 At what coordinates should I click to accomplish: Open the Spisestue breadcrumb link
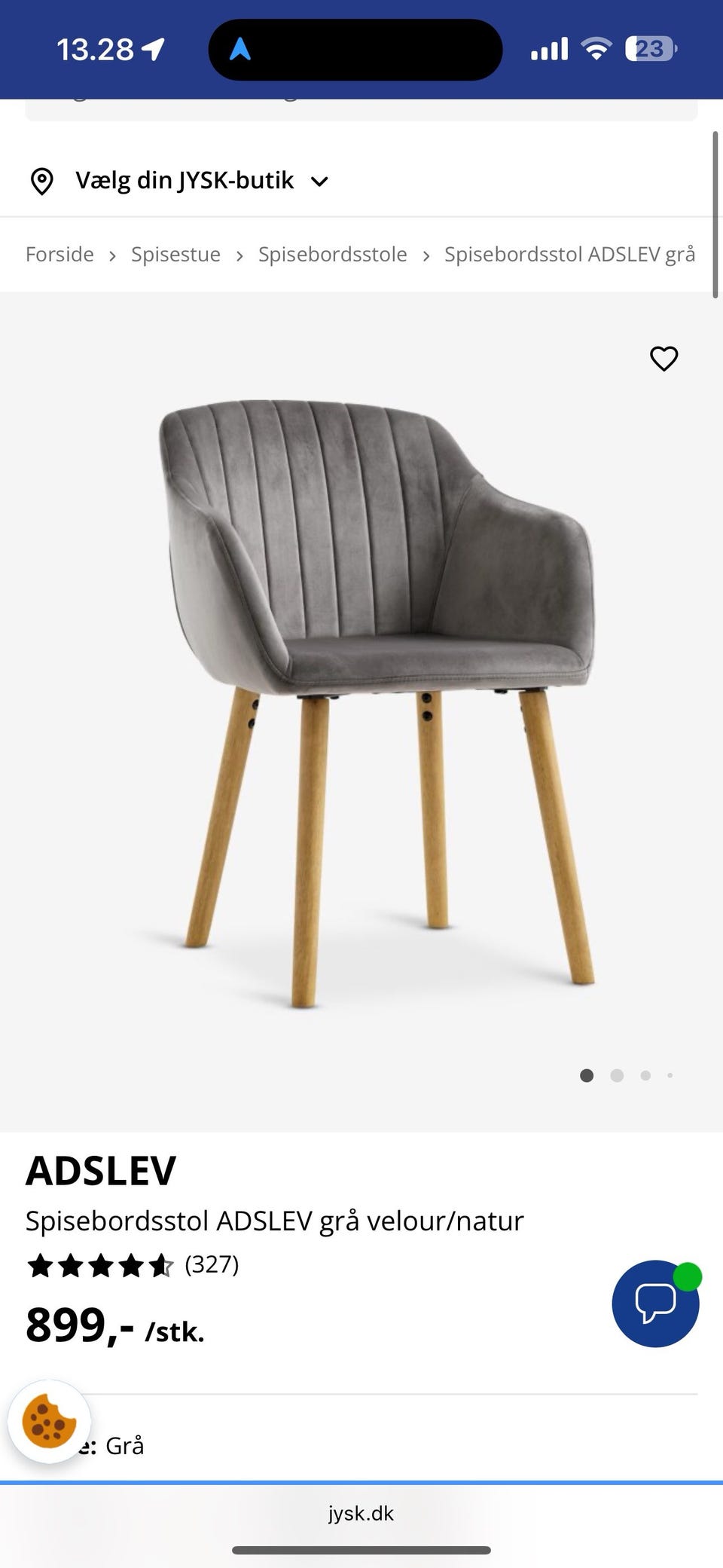[x=175, y=255]
